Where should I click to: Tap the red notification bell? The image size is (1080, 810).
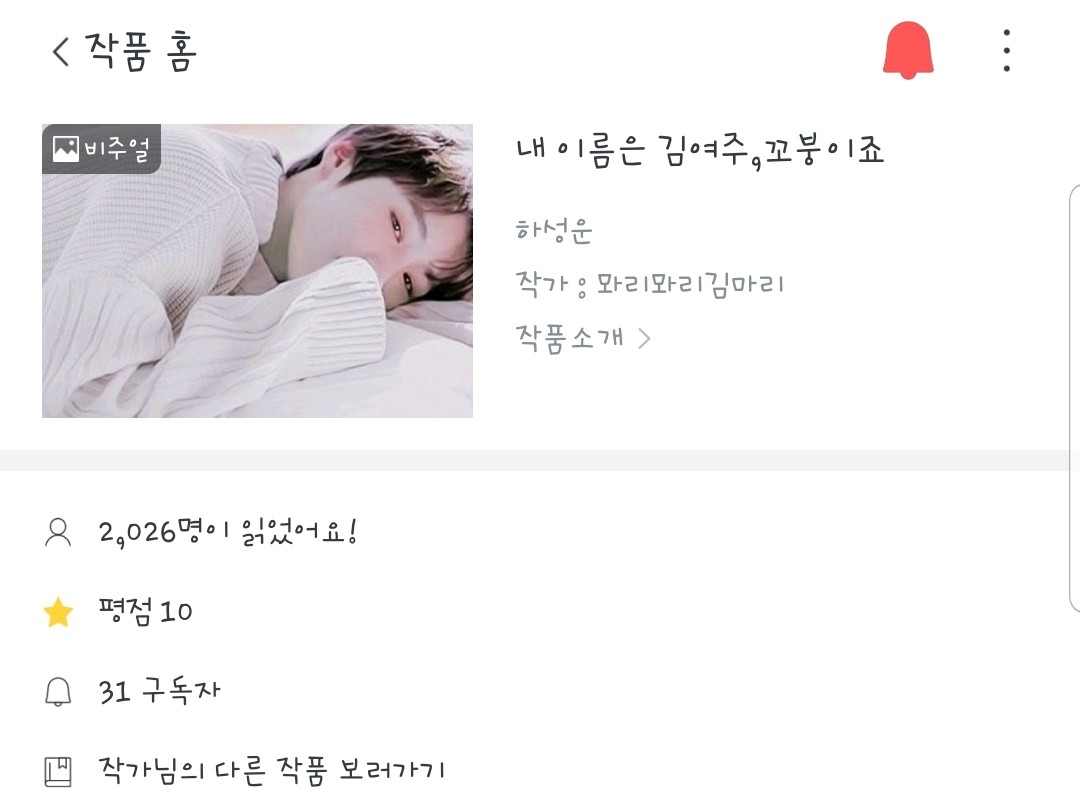tap(908, 50)
